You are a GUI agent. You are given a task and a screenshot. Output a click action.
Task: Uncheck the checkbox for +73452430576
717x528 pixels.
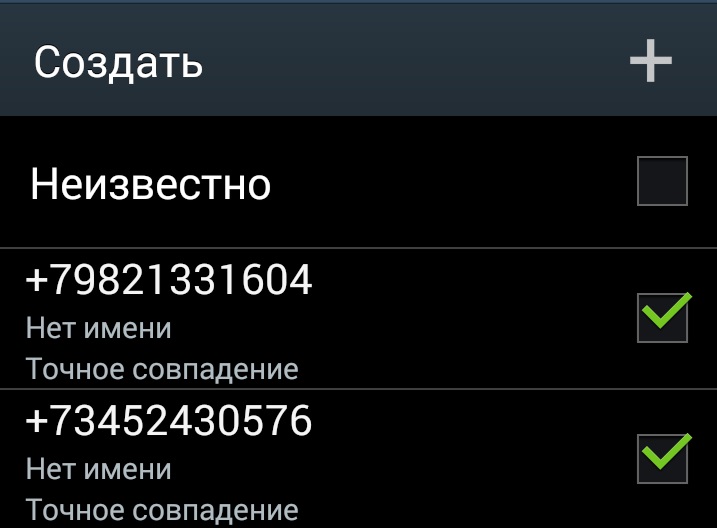662,458
